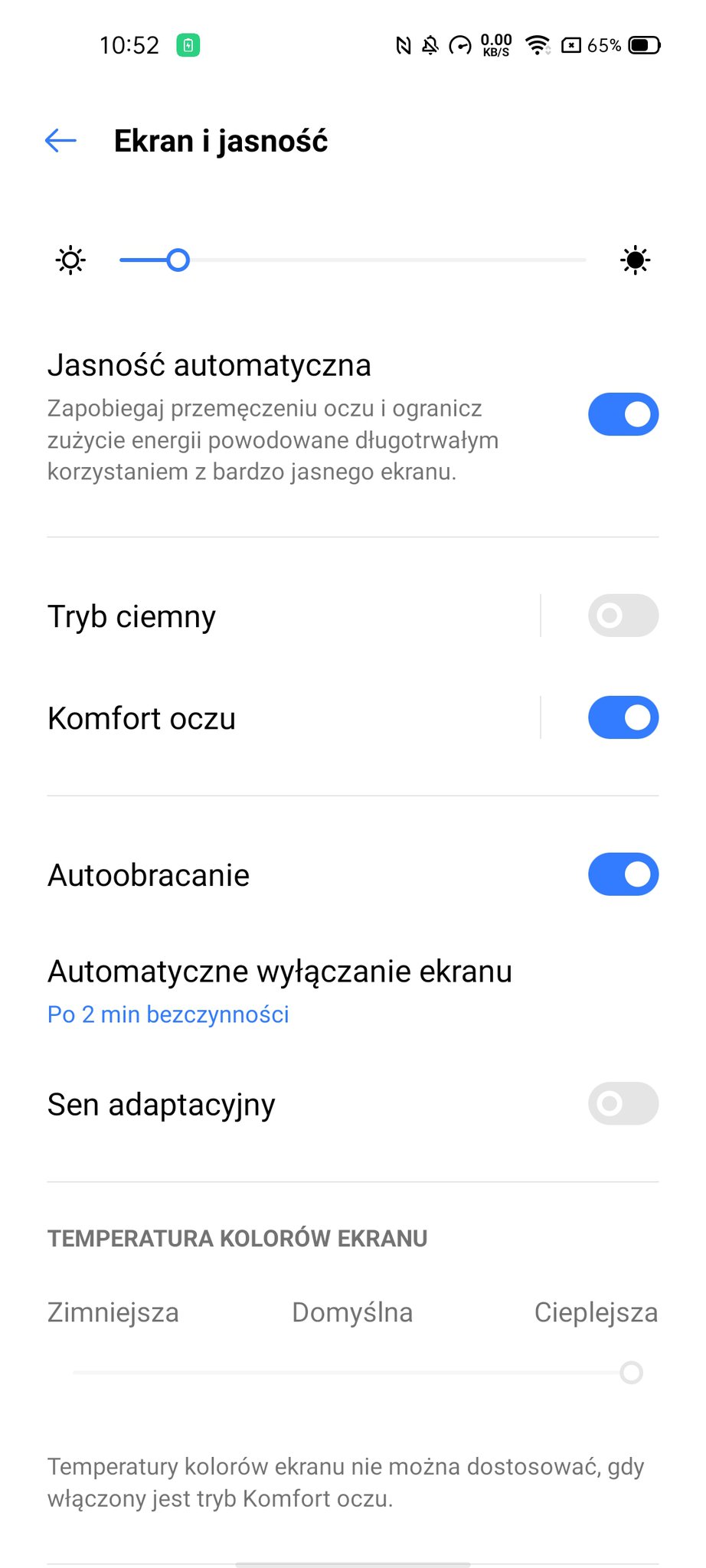This screenshot has width=706, height=1568.
Task: Tap the brightness slider track
Action: click(x=353, y=260)
